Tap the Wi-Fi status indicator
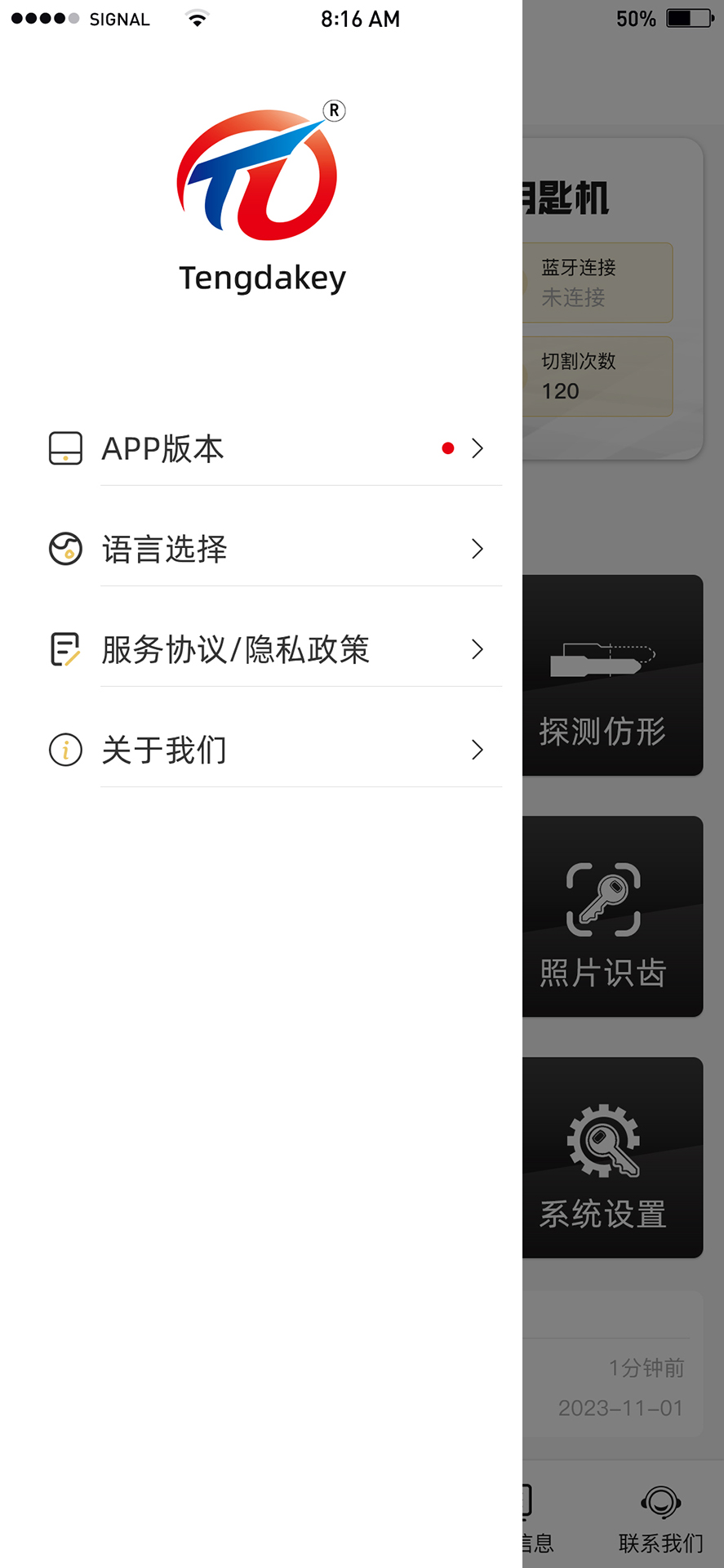The width and height of the screenshot is (724, 1568). click(195, 18)
